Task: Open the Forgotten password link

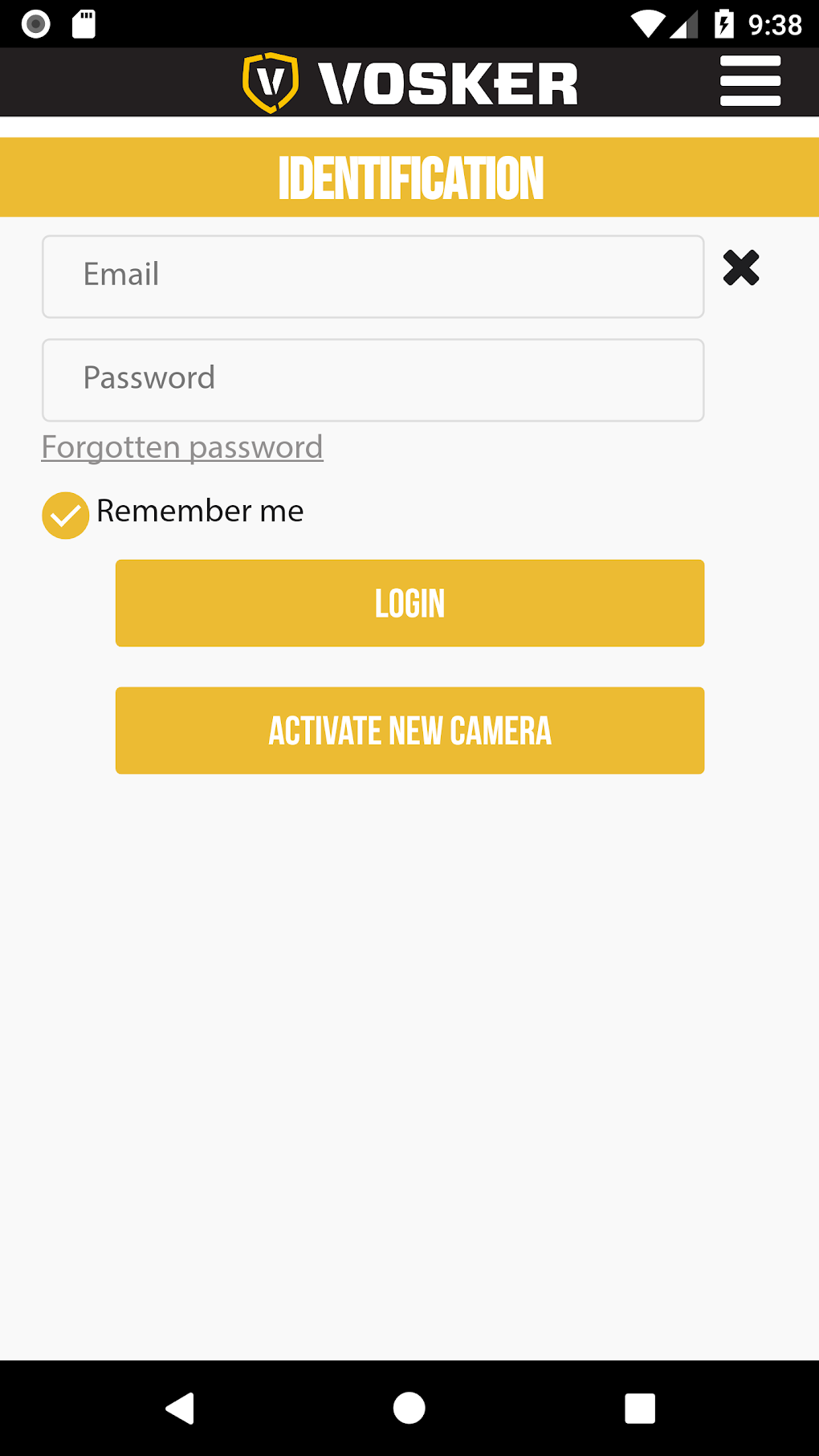Action: coord(182,447)
